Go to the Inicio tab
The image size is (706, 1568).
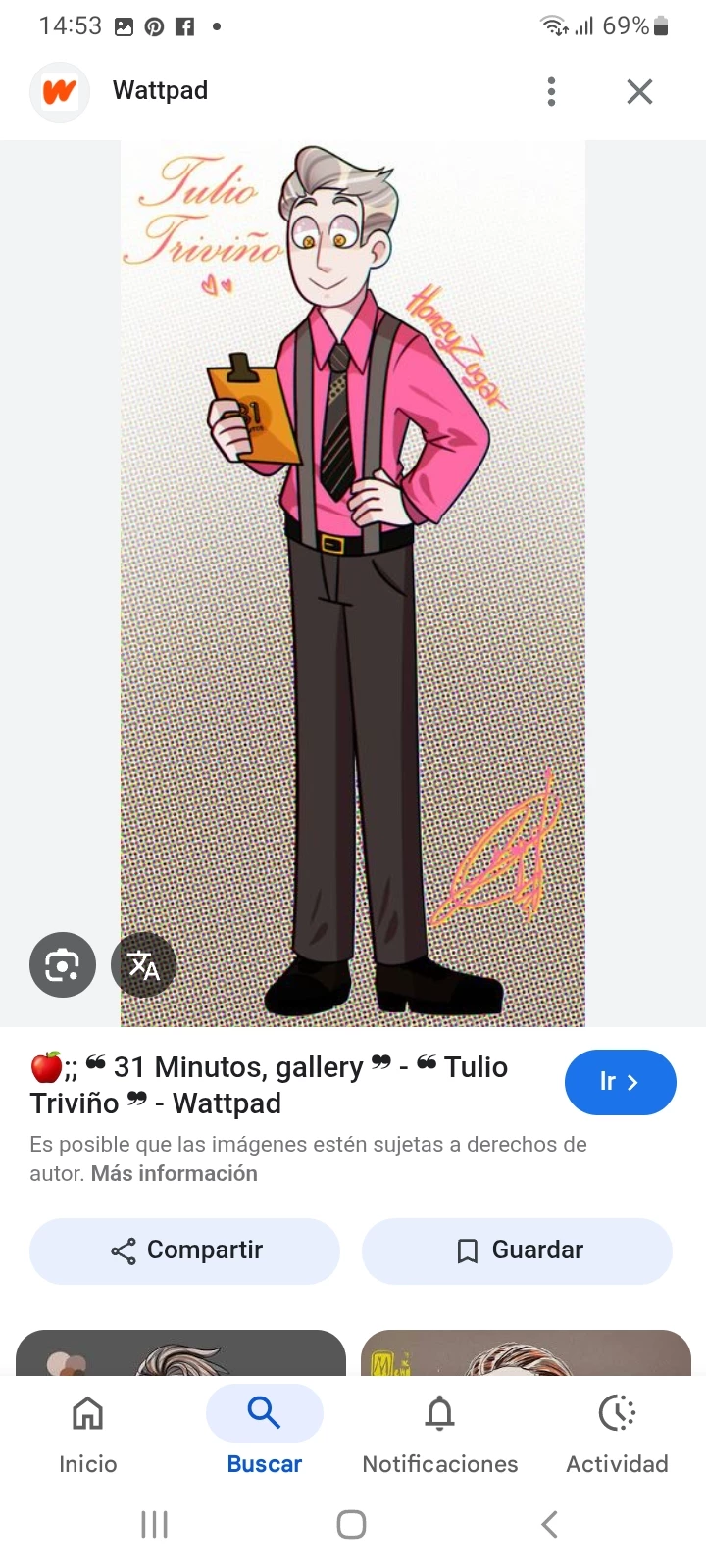88,1433
